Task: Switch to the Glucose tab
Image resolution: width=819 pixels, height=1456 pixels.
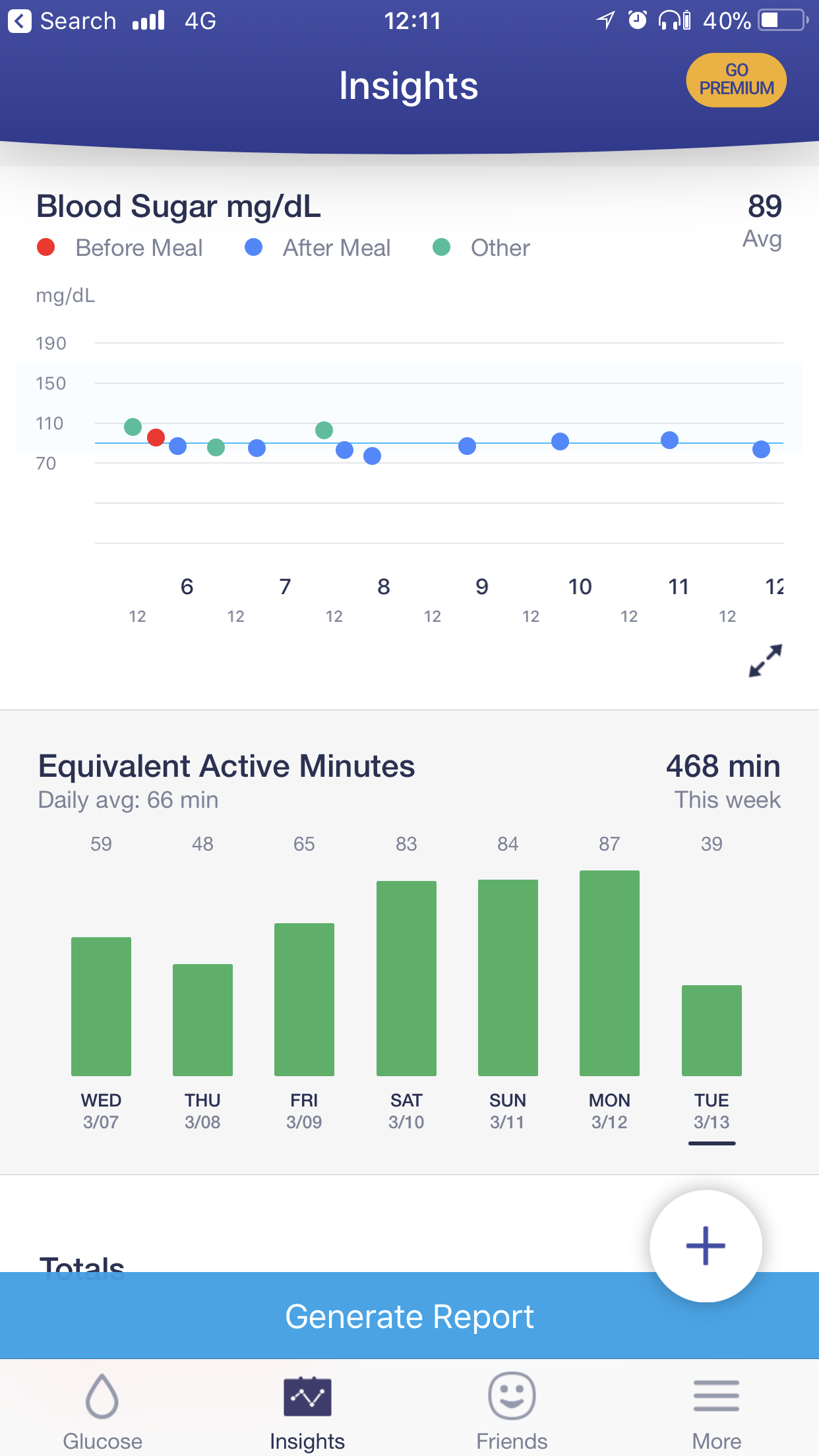Action: pos(102,1411)
